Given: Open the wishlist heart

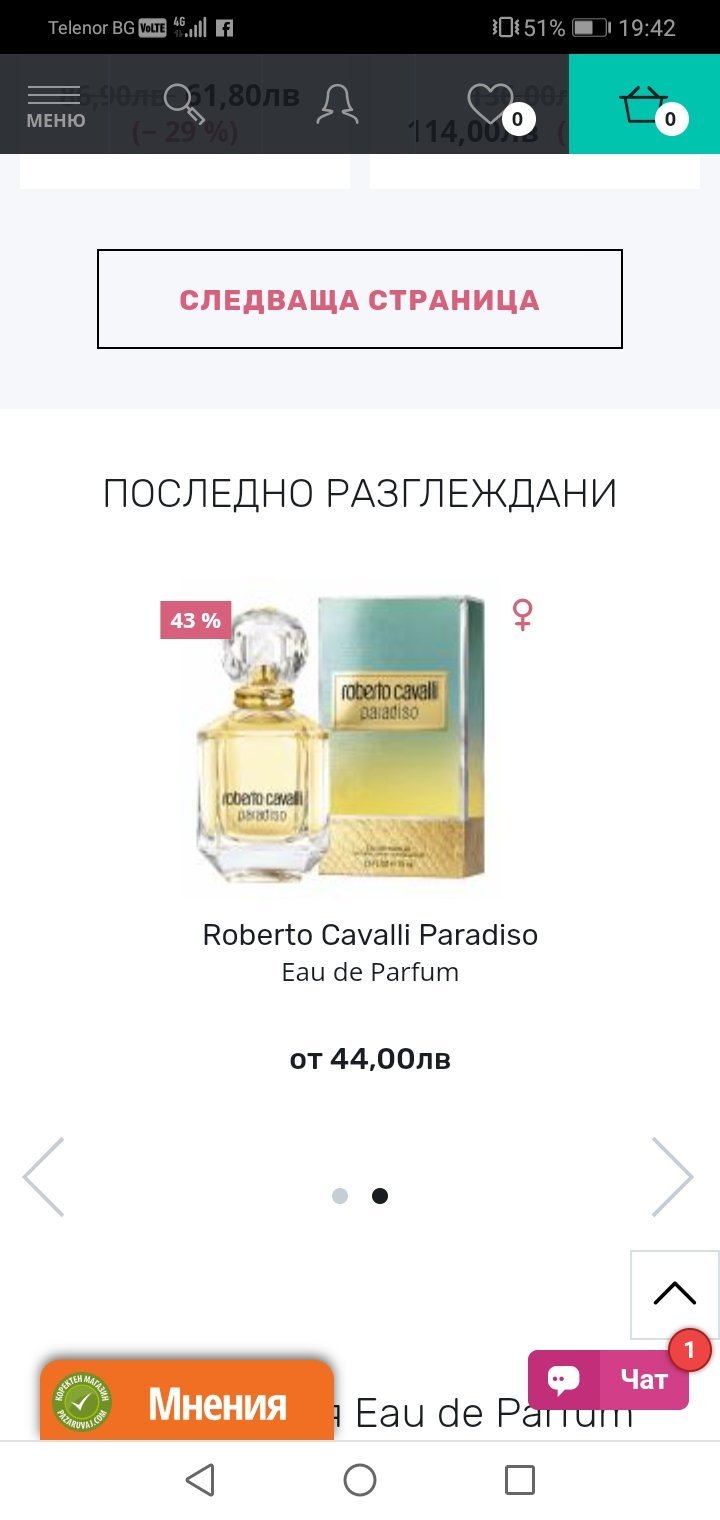Looking at the screenshot, I should [492, 104].
